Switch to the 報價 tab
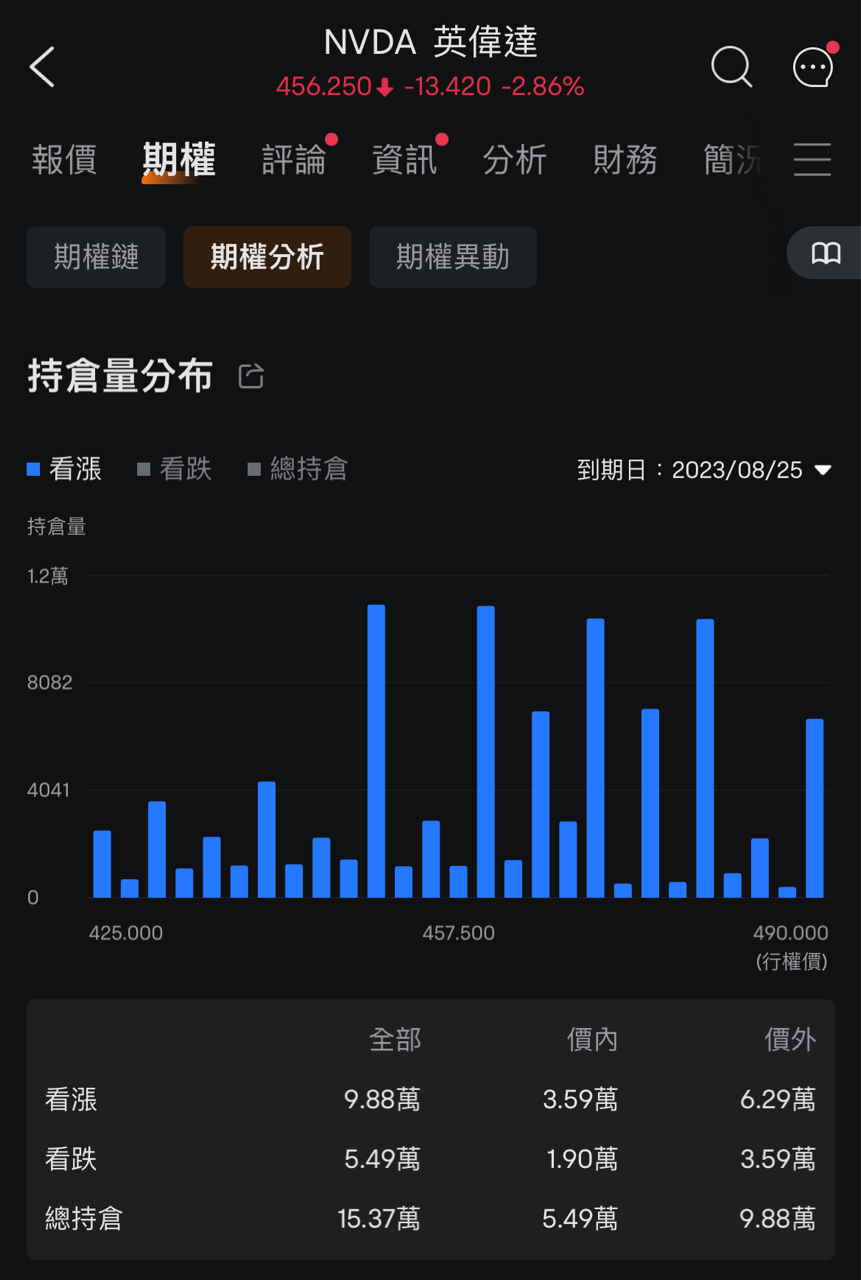Viewport: 861px width, 1280px height. [x=64, y=160]
